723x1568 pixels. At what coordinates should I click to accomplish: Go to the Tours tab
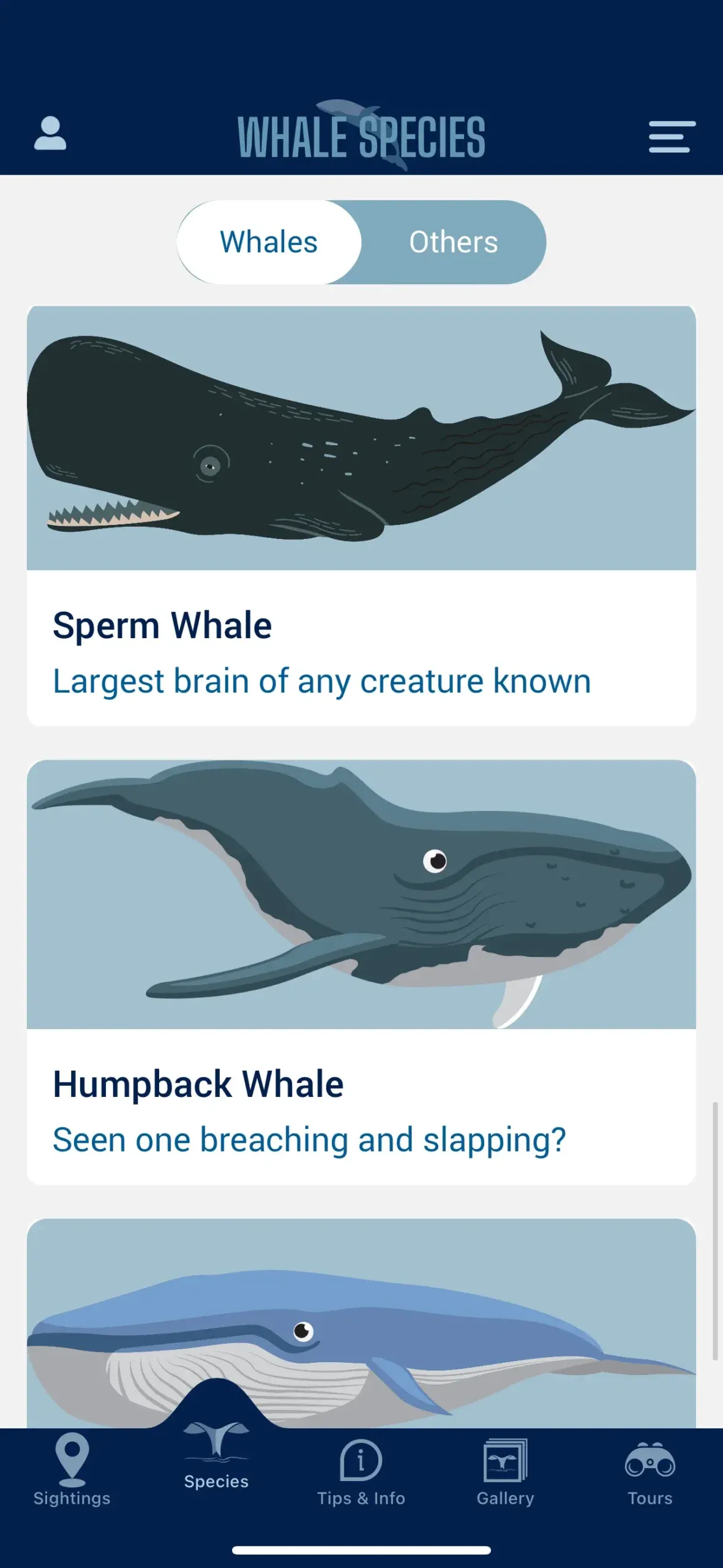click(x=650, y=1472)
